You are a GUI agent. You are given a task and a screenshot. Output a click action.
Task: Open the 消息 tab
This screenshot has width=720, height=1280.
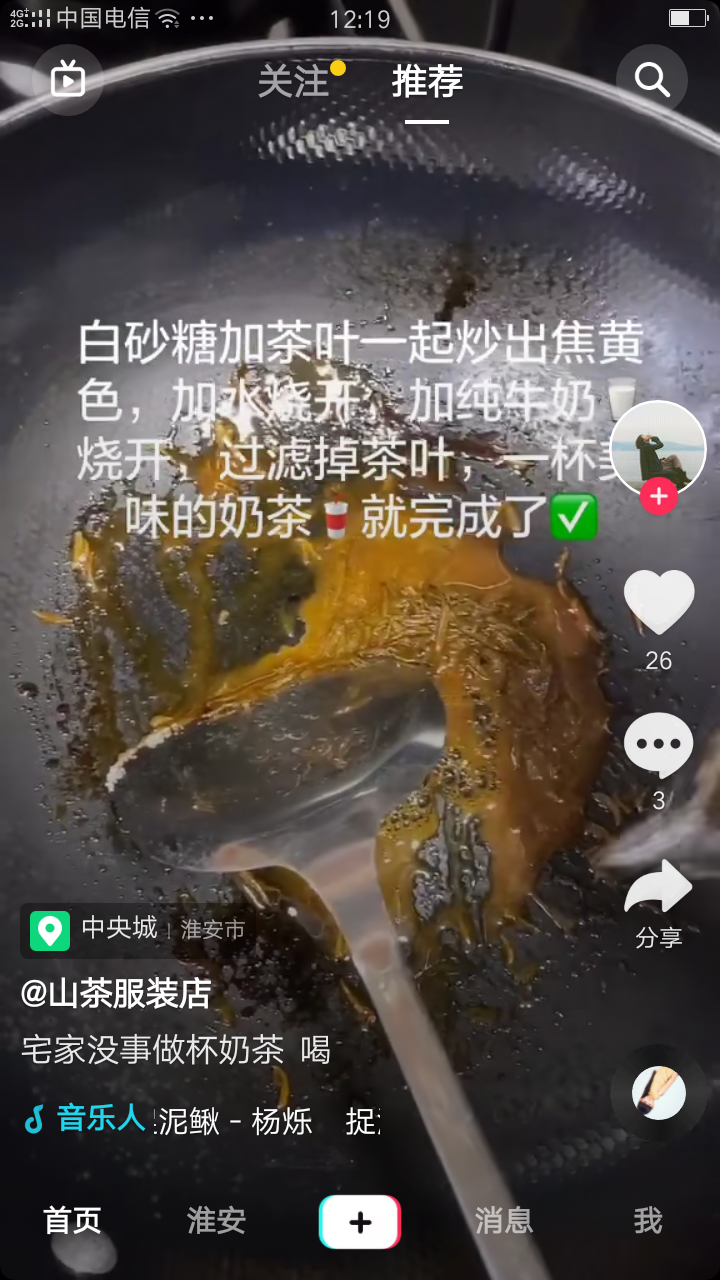point(503,1221)
